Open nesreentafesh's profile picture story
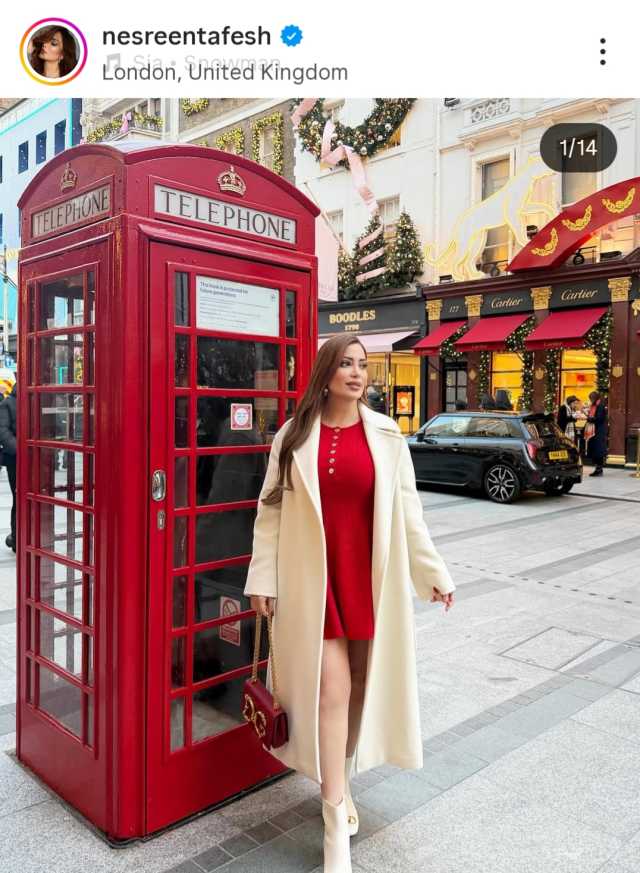Image resolution: width=640 pixels, height=873 pixels. coord(53,52)
